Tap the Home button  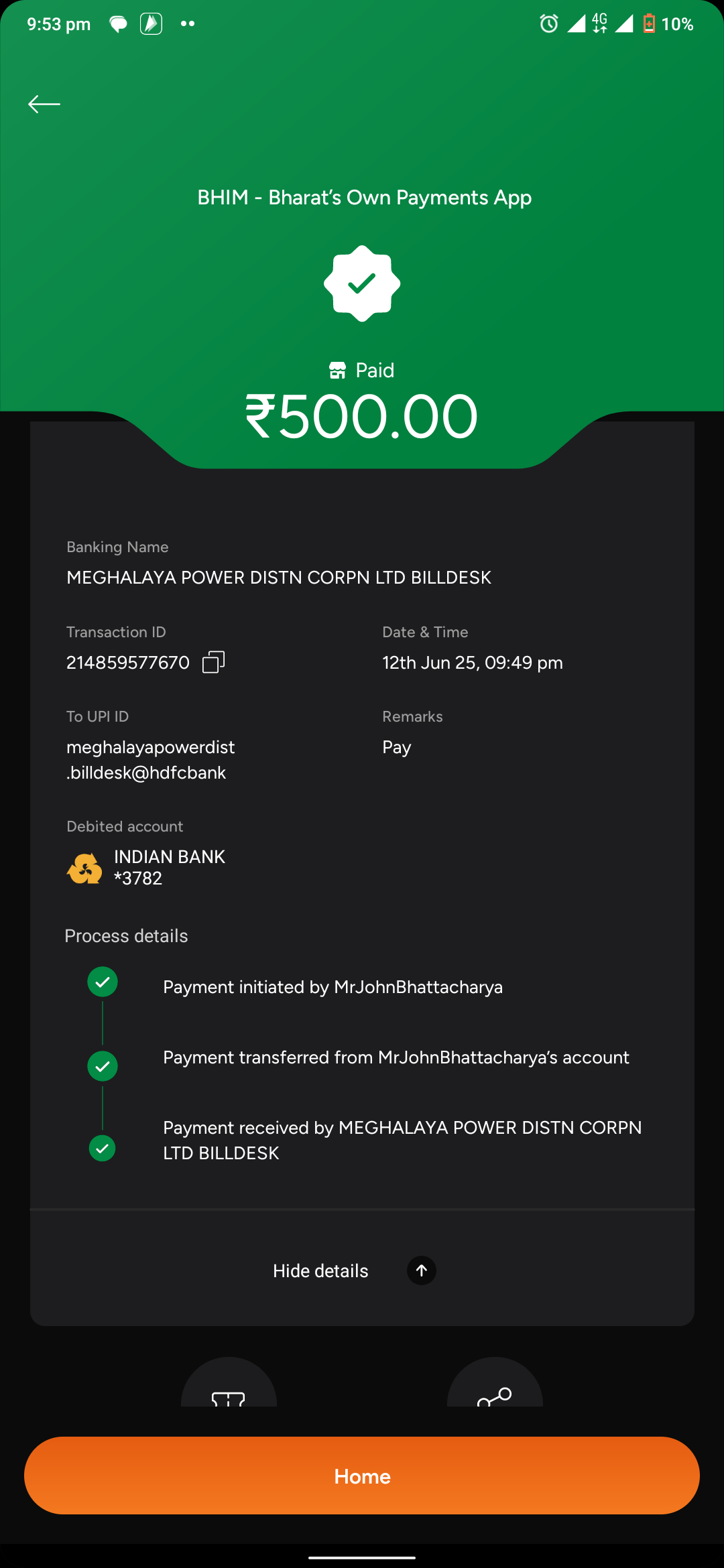tap(362, 1476)
